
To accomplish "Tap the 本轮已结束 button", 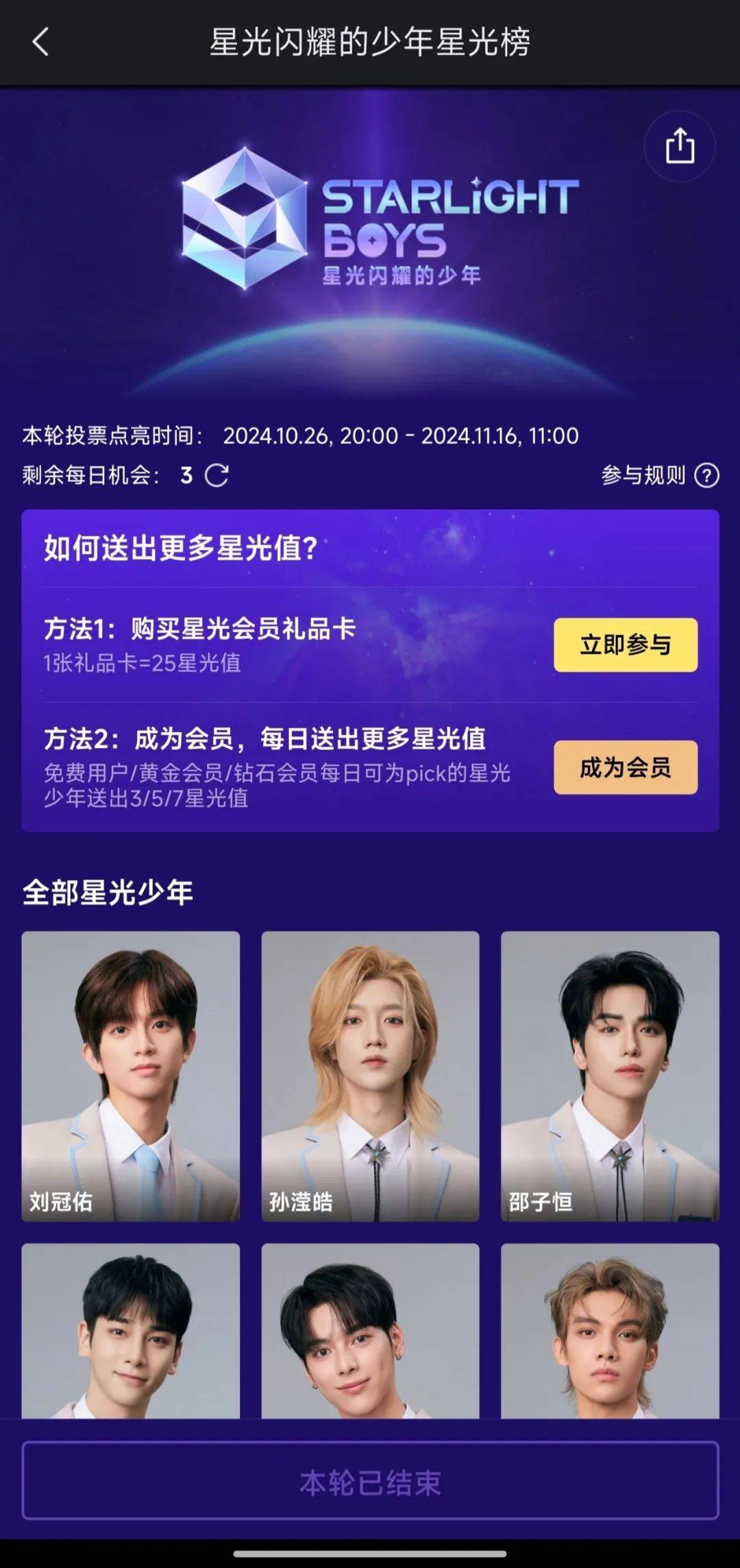I will [x=370, y=1483].
